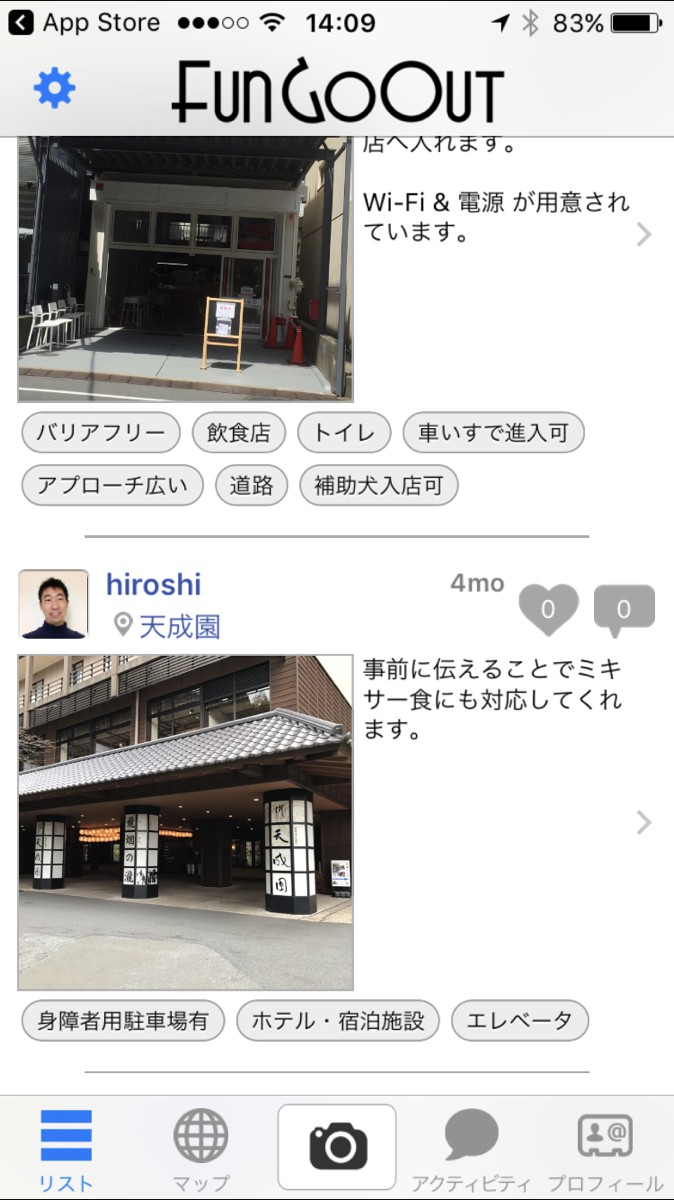Select the 身障者用駐車場有 tag
Viewport: 674px width, 1200px height.
(123, 1021)
